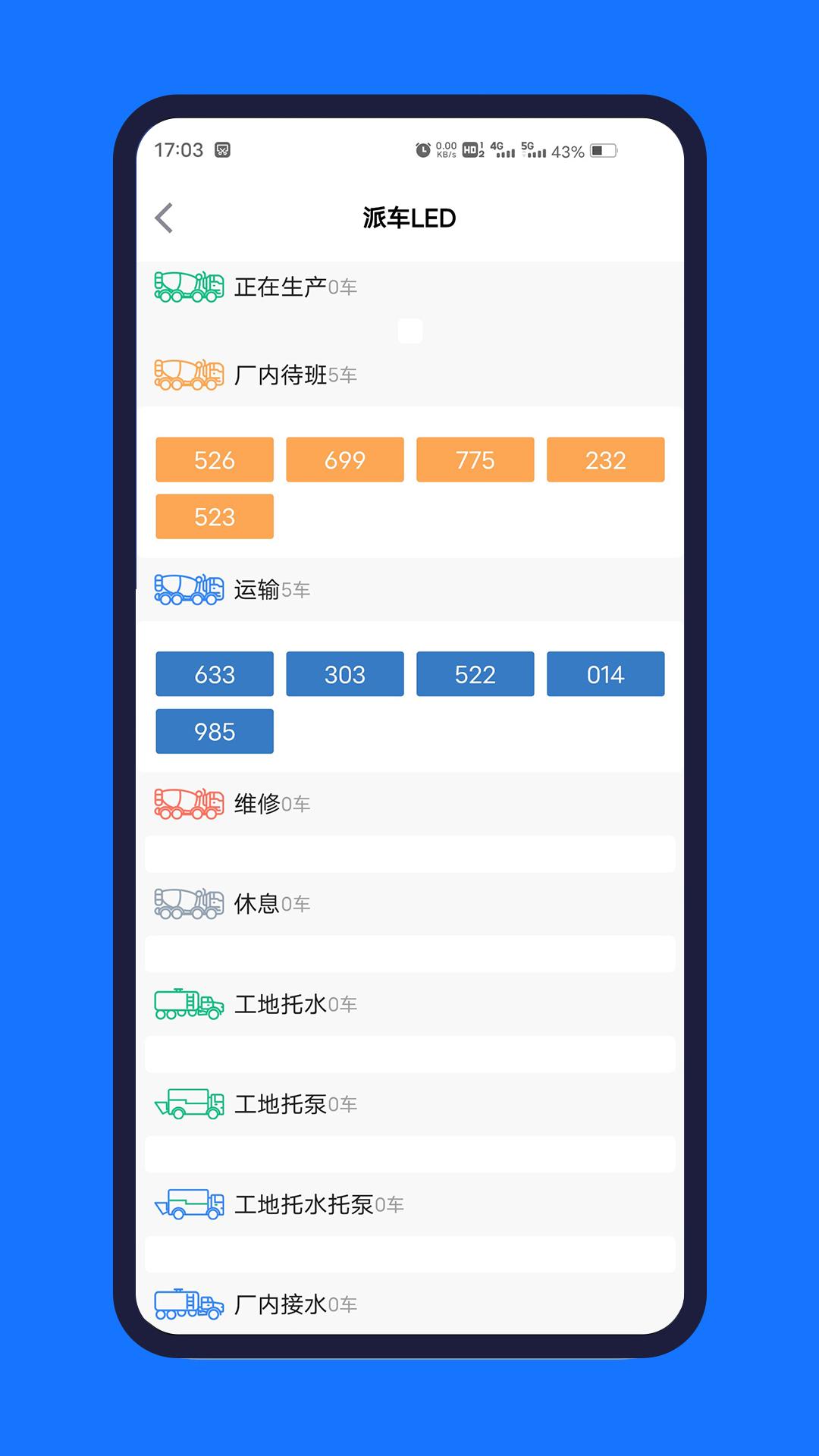This screenshot has height=1456, width=819.
Task: Select transport vehicle 522
Action: click(x=475, y=674)
